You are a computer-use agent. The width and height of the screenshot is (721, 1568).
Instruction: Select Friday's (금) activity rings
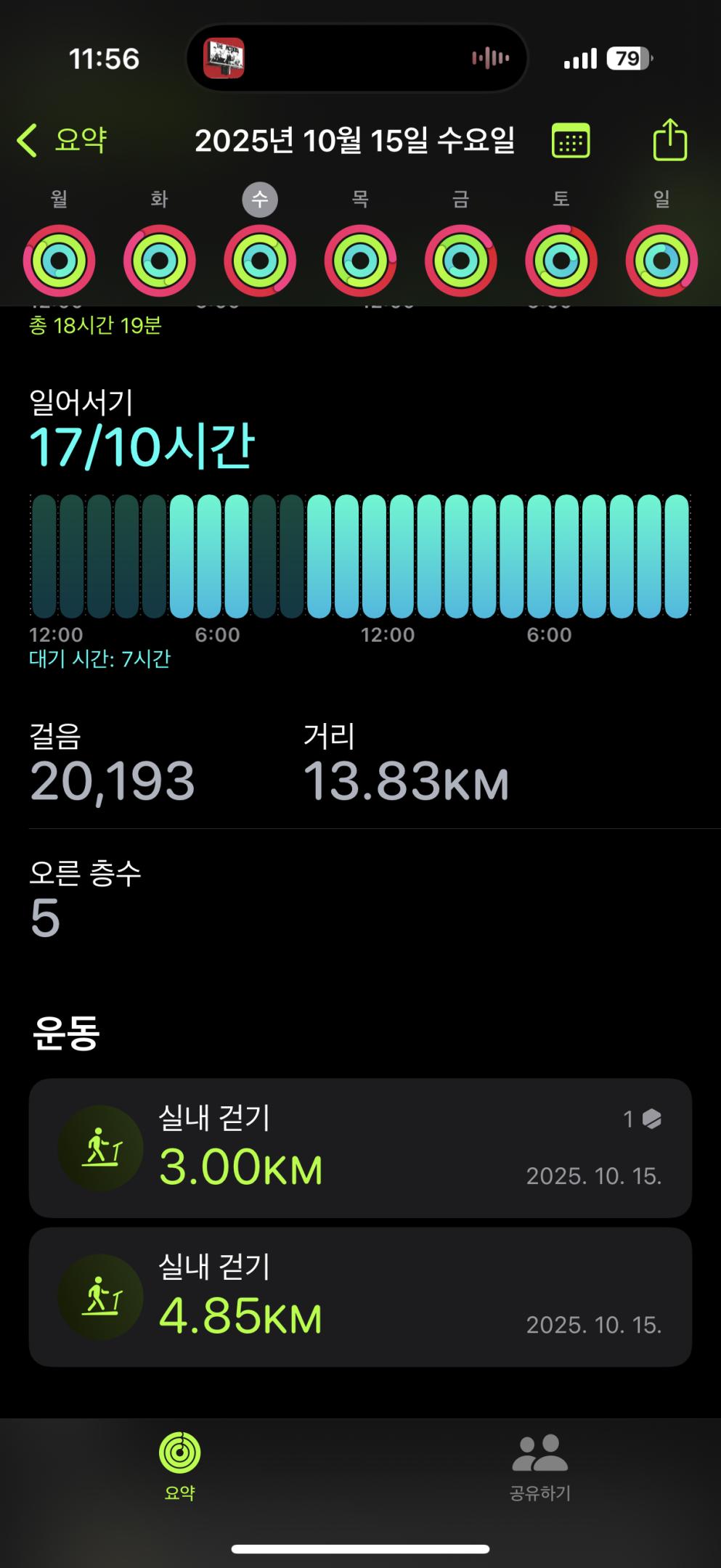click(x=460, y=261)
